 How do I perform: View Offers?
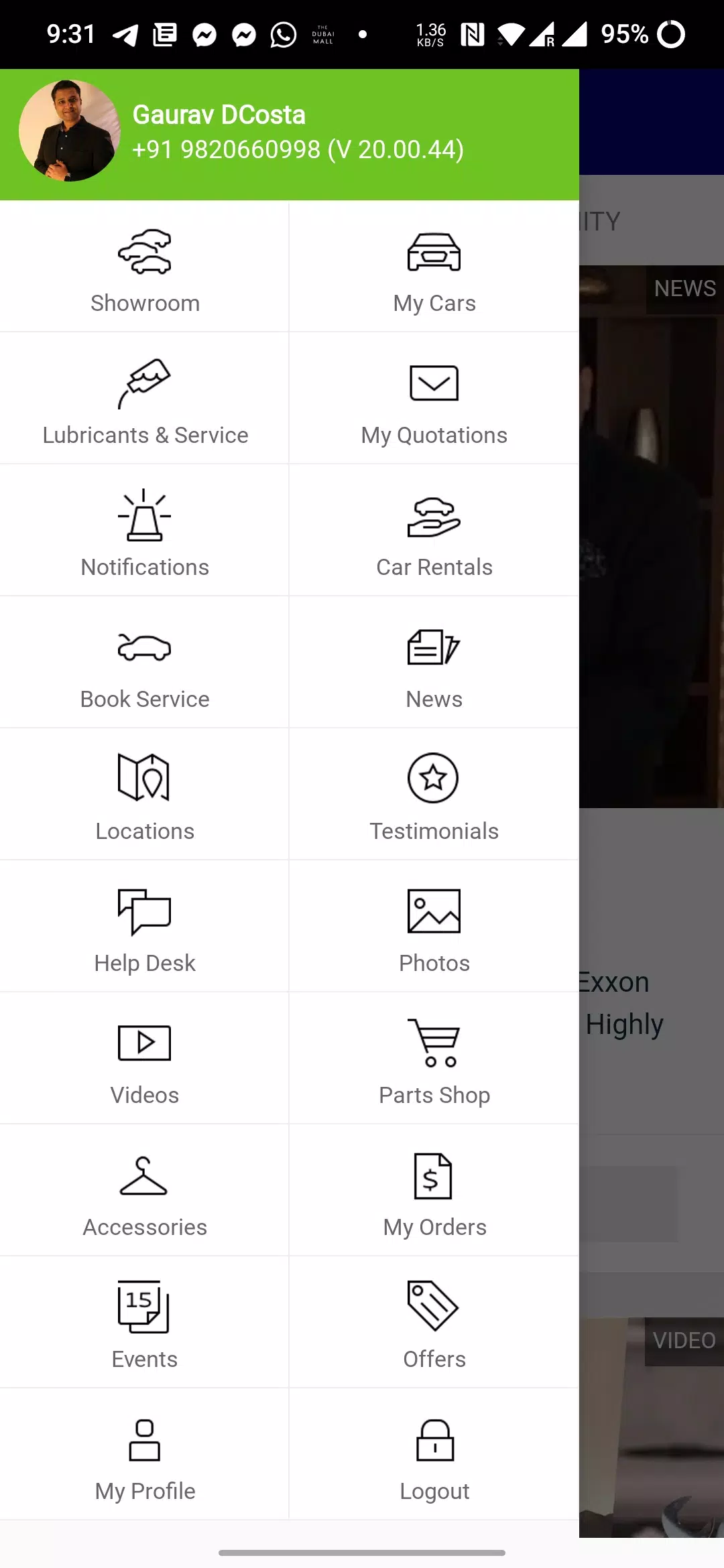[x=434, y=1323]
